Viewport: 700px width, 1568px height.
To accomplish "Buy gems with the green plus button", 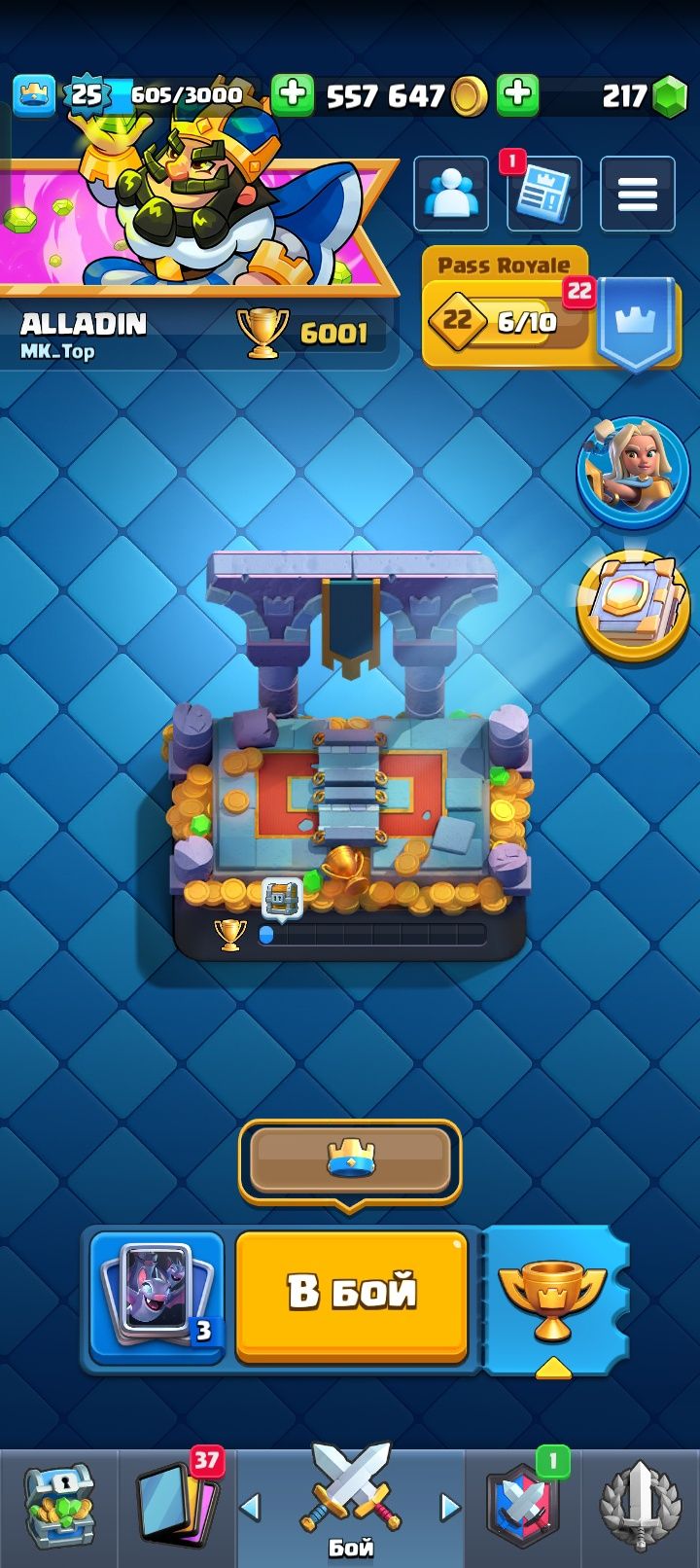I will (518, 94).
